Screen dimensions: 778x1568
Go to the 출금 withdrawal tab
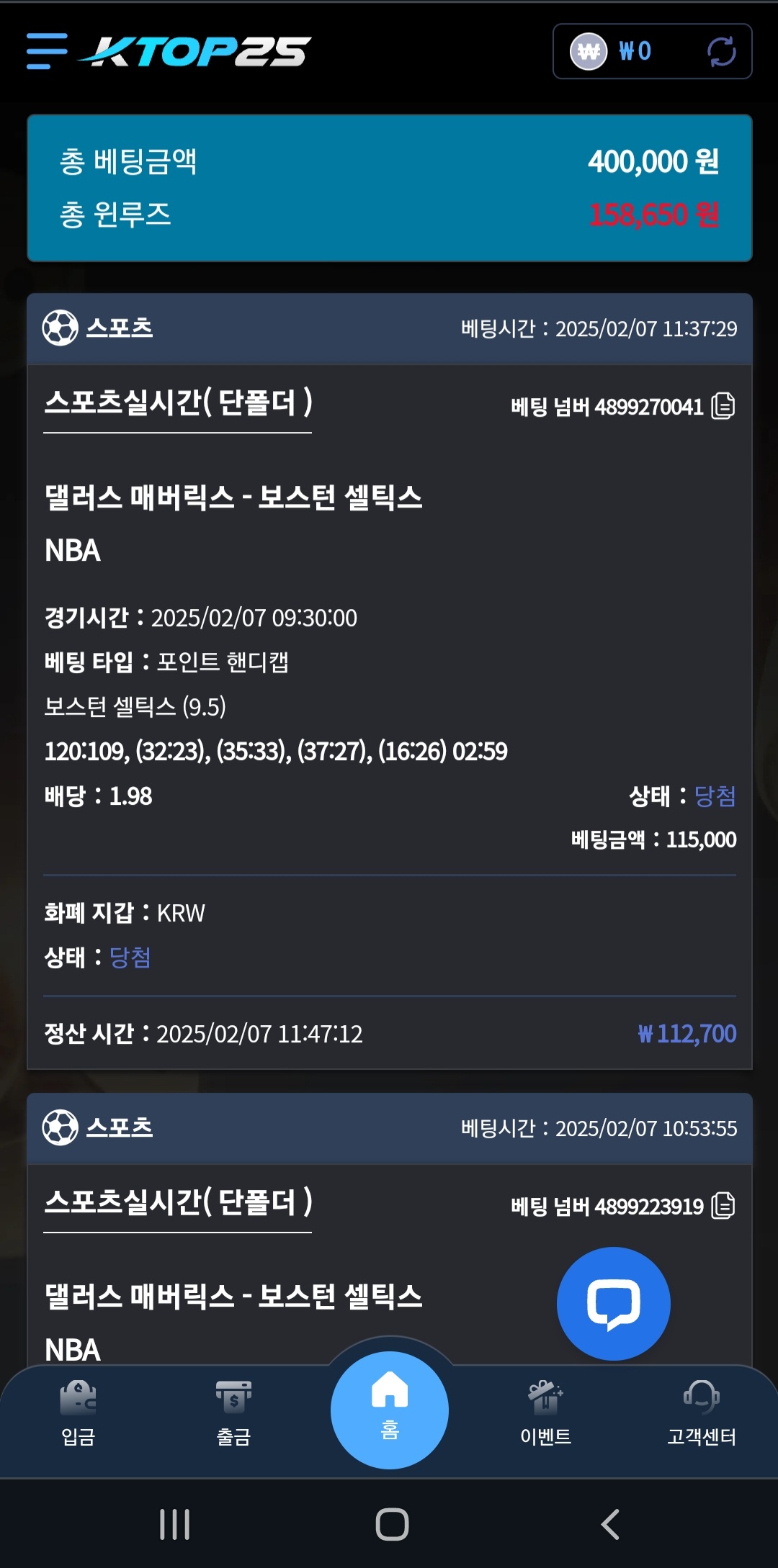coord(233,1412)
